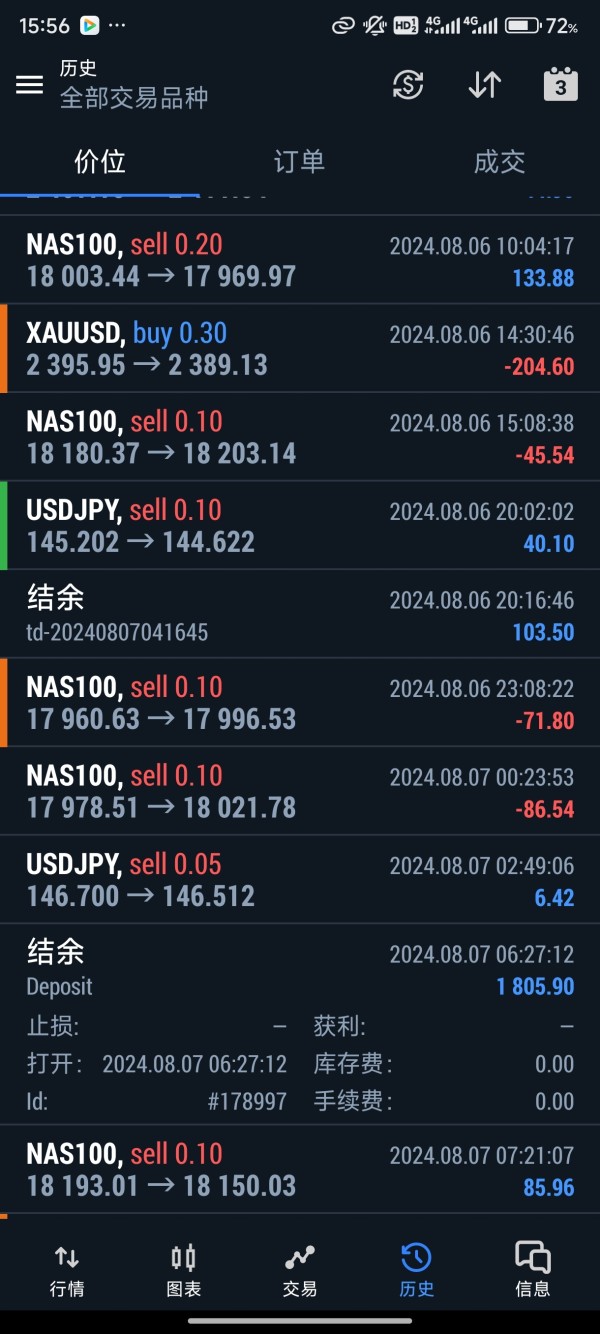This screenshot has height=1334, width=600.
Task: Switch to the 订单 tab
Action: point(299,162)
